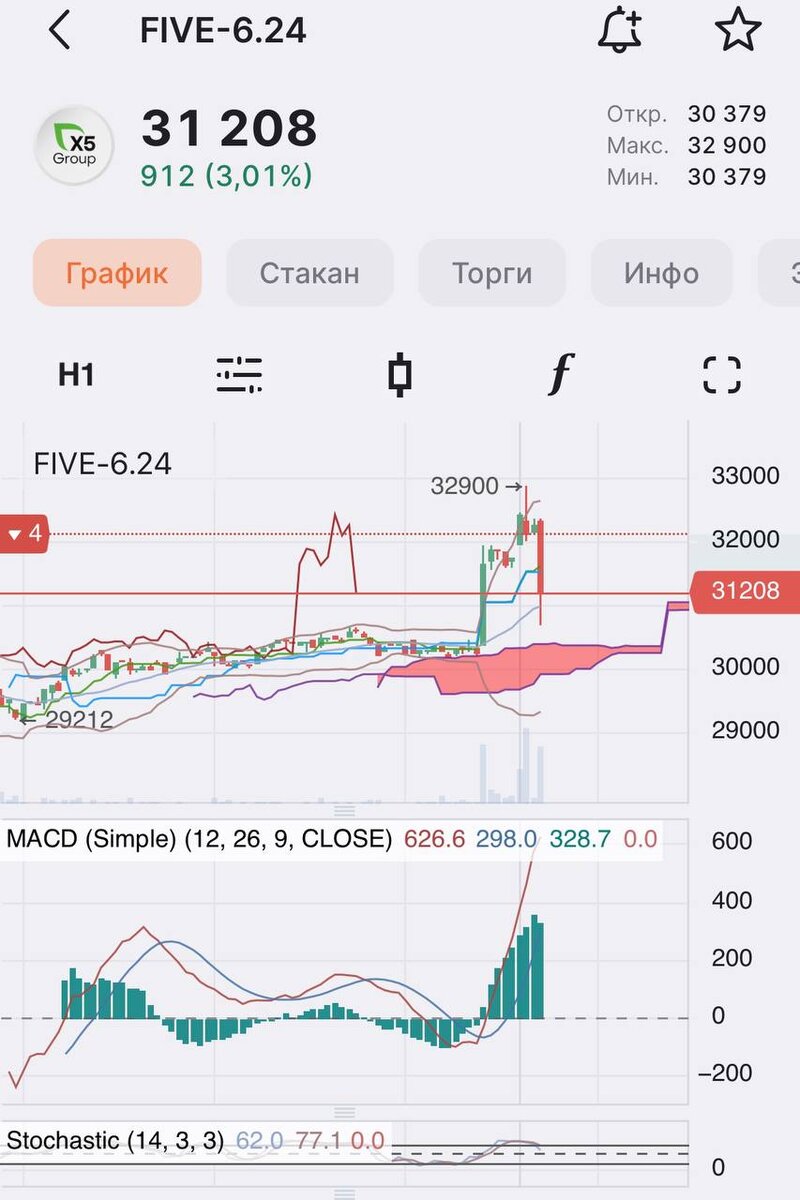The width and height of the screenshot is (800, 1200).
Task: Switch to the График tab
Action: 117,273
